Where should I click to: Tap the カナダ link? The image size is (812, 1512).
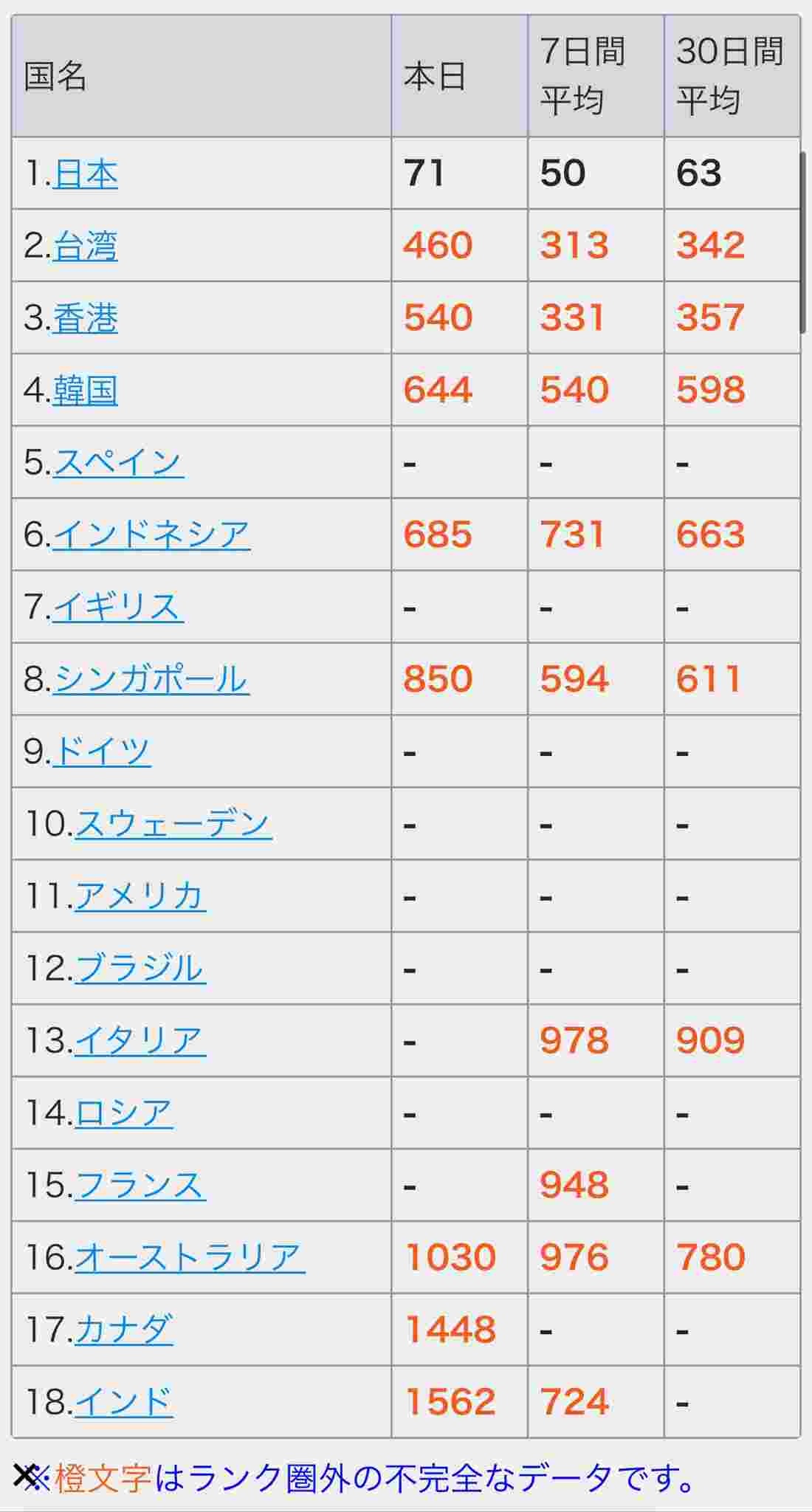(124, 1330)
